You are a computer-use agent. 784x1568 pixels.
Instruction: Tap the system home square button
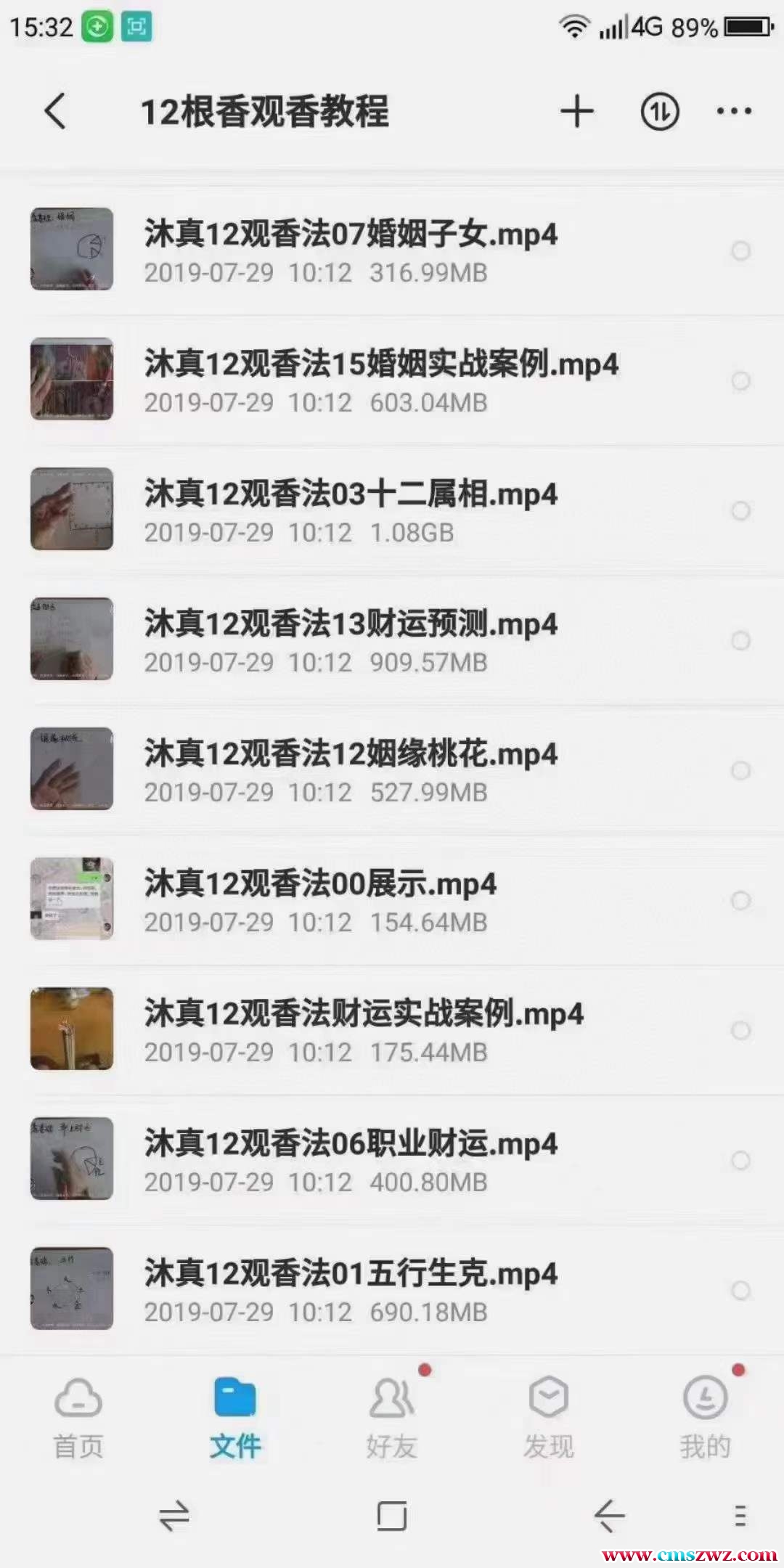(x=392, y=1516)
